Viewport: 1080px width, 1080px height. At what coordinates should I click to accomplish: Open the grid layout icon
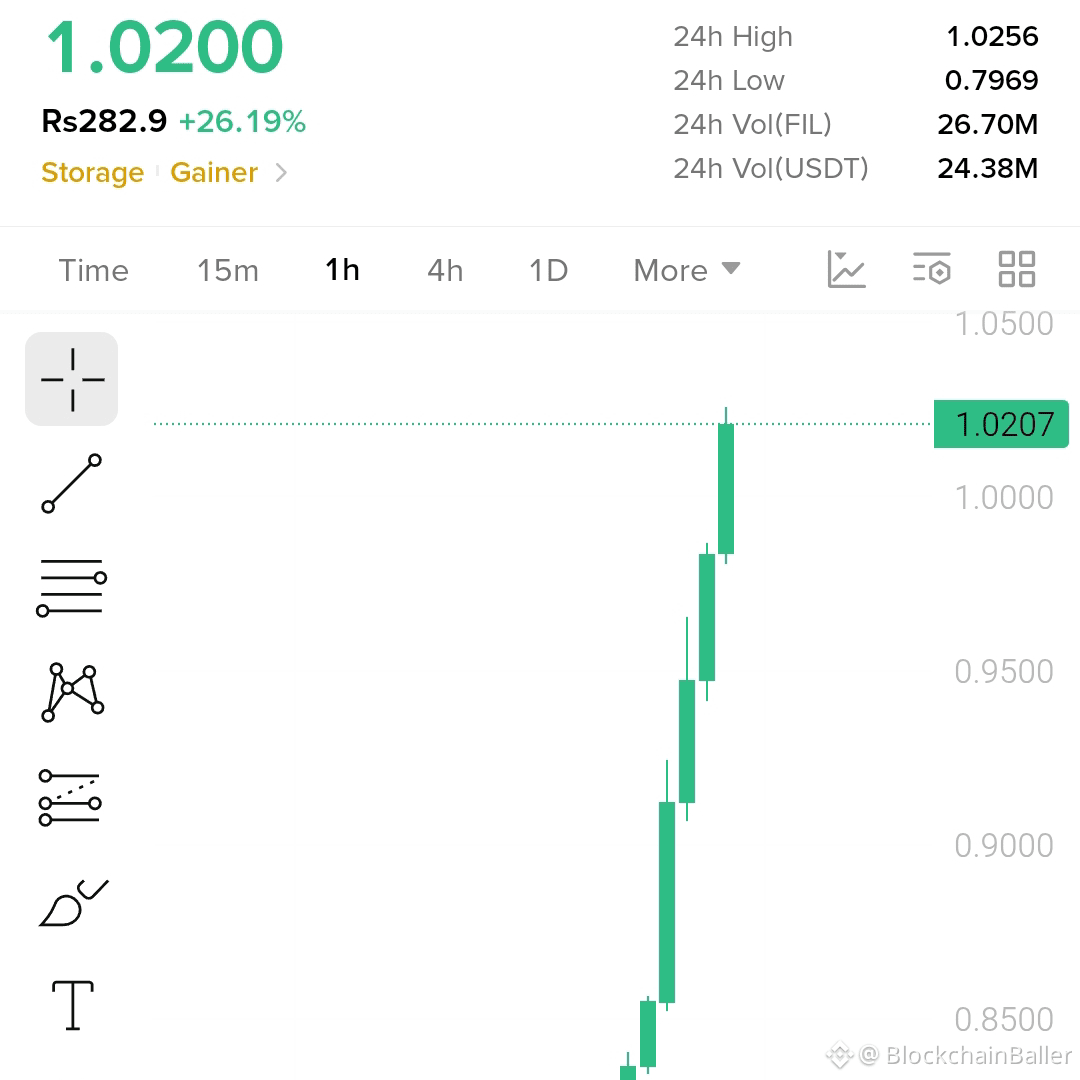1017,269
